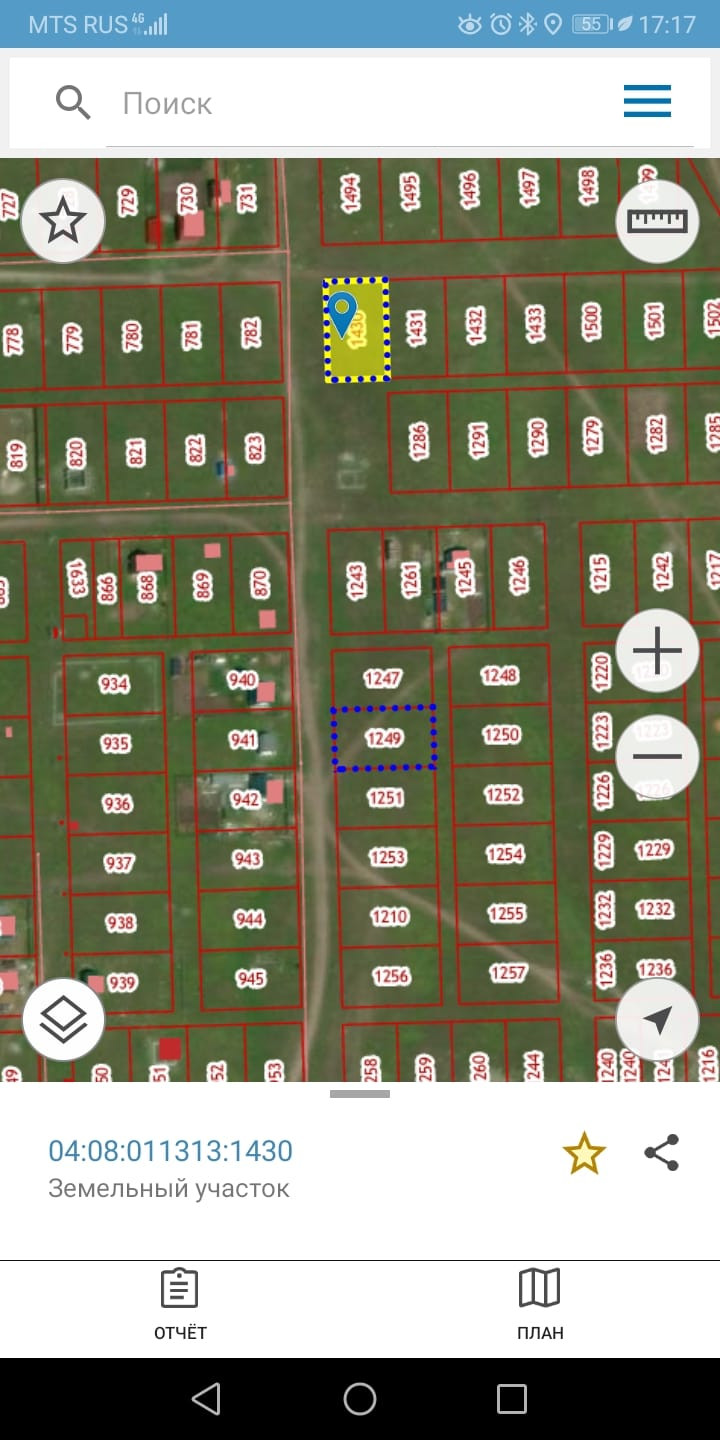The width and height of the screenshot is (720, 1440).
Task: Add parcel 04:08:011313:1430 to favorites
Action: (x=584, y=1154)
